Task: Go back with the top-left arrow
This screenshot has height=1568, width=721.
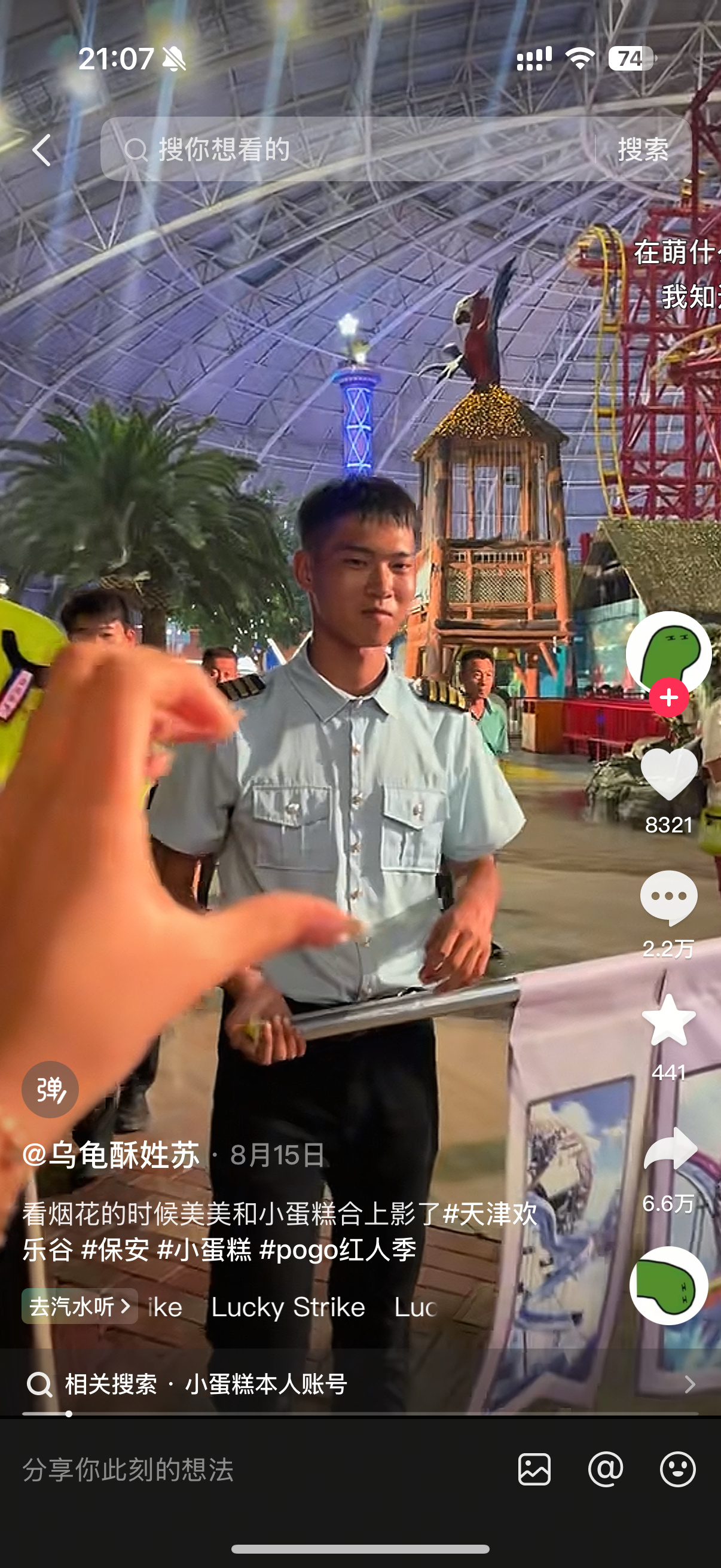Action: pos(41,150)
